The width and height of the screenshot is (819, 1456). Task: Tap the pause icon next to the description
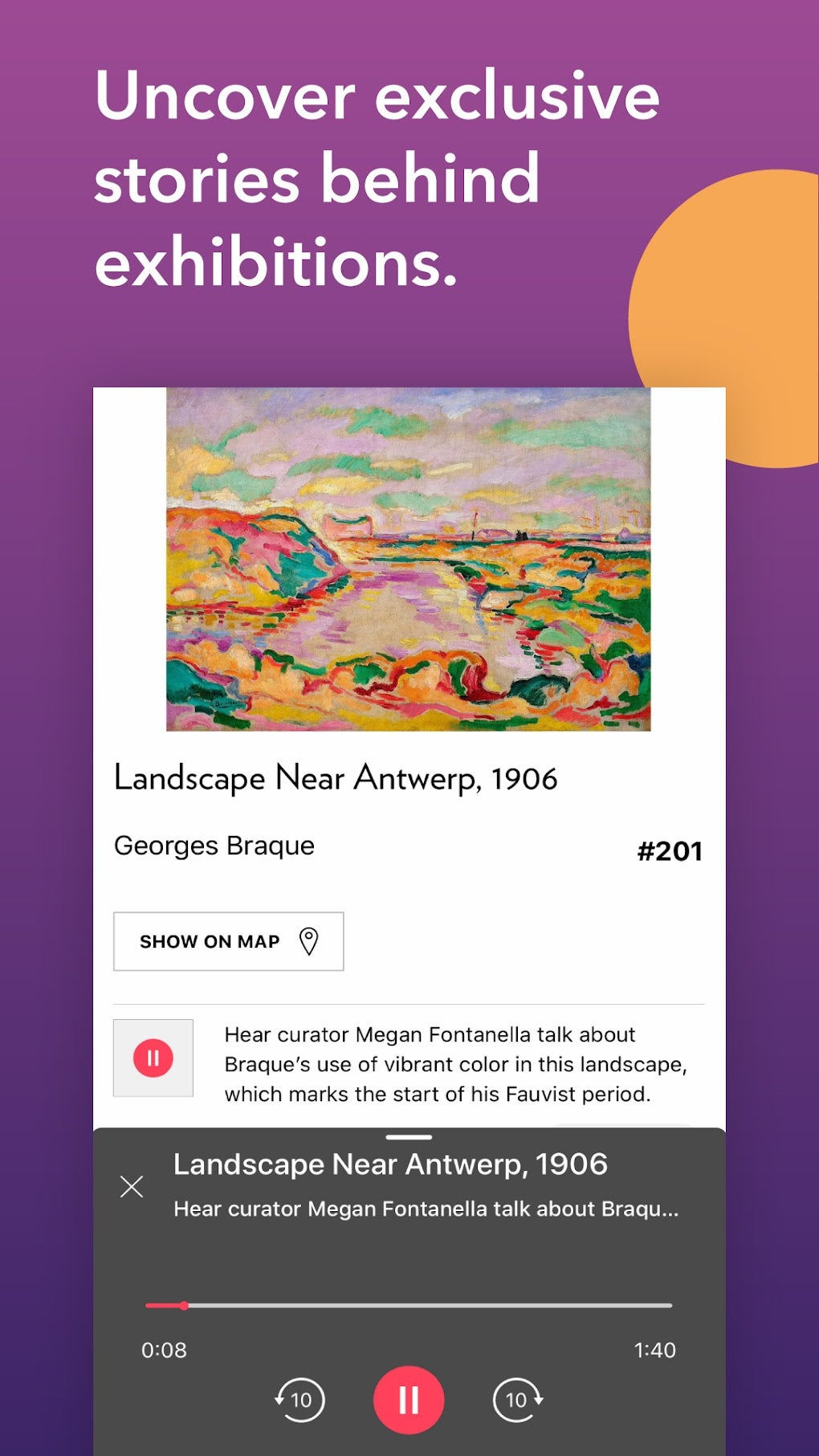(x=153, y=1058)
